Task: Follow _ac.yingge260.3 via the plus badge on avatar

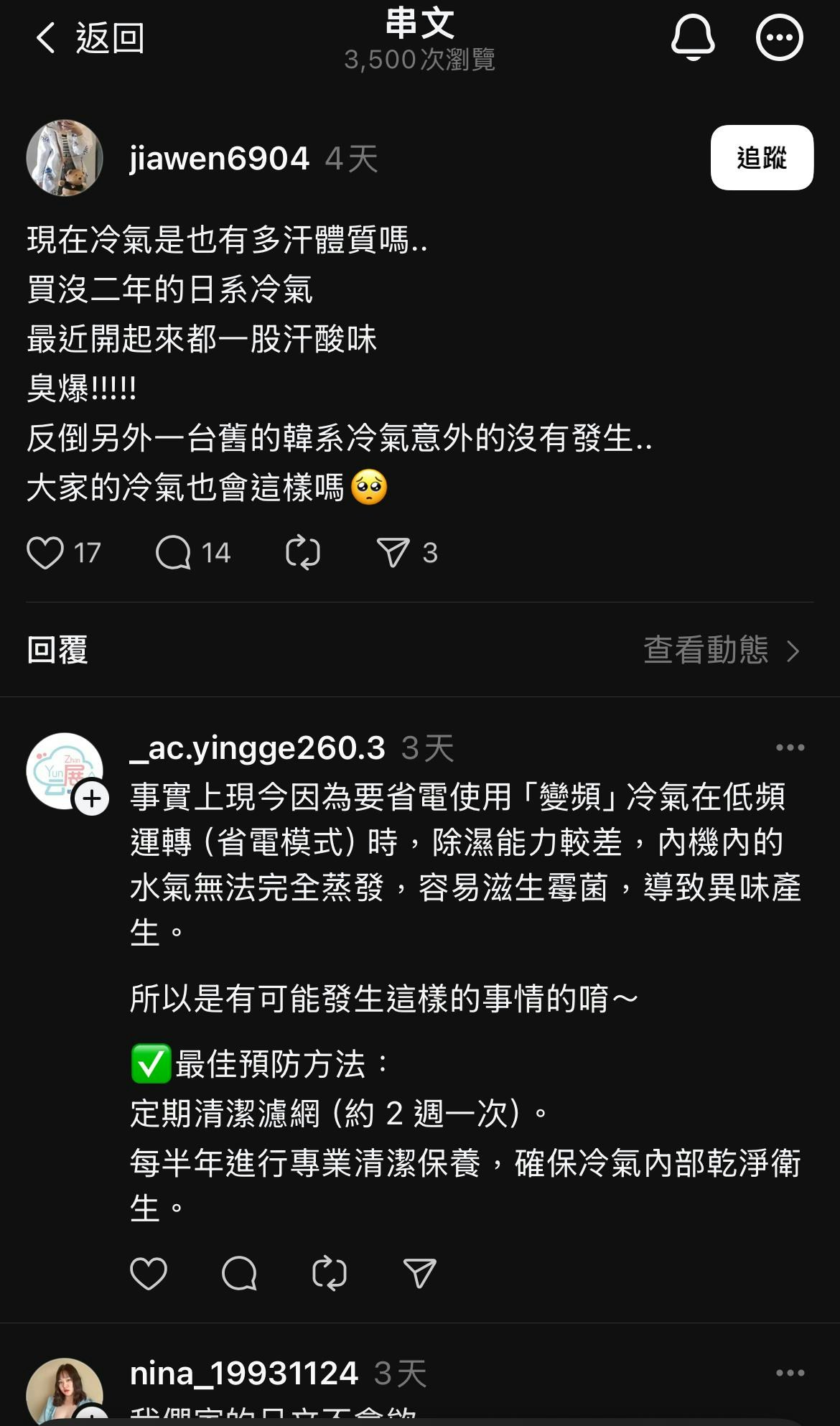Action: [x=90, y=797]
